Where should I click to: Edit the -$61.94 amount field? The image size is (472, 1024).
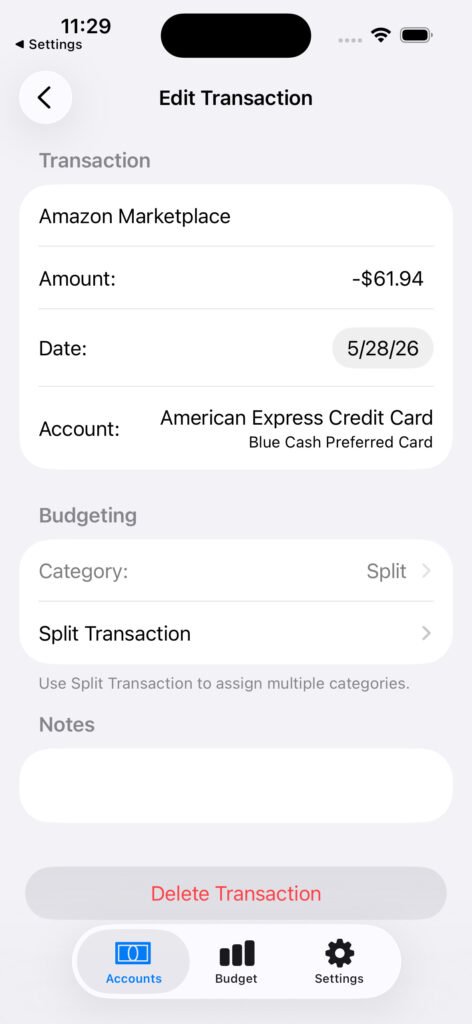pos(236,279)
